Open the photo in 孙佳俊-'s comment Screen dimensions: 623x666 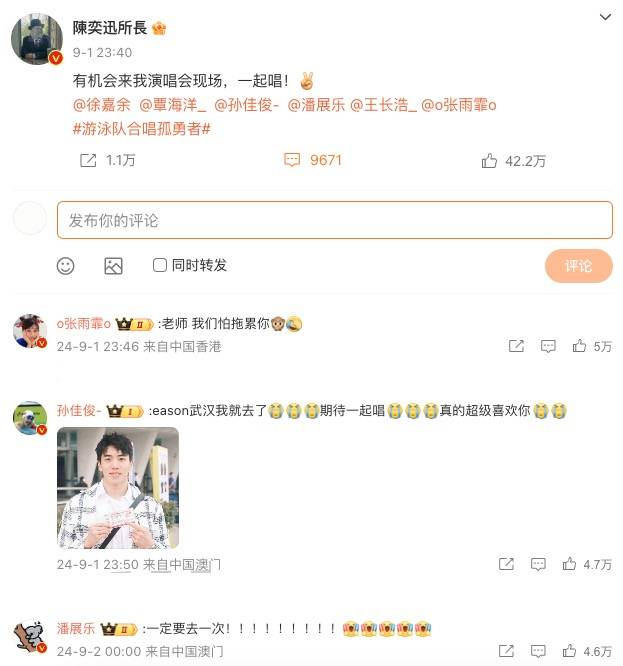click(x=118, y=488)
